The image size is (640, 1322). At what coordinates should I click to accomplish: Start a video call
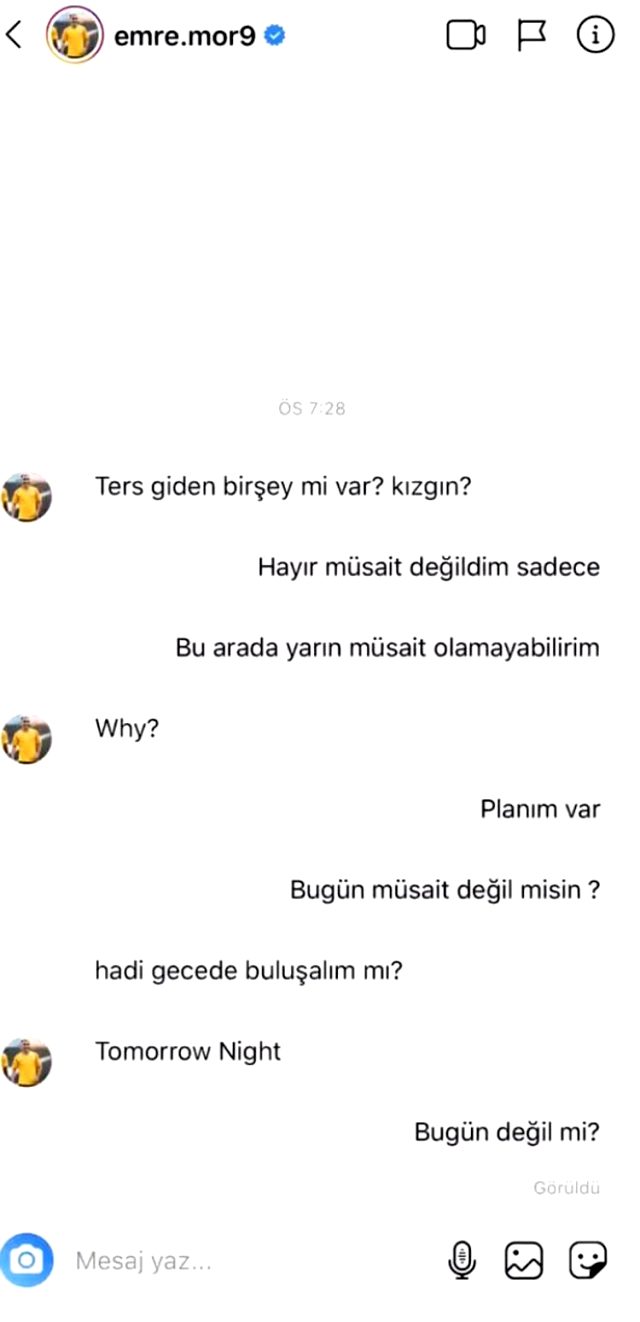pyautogui.click(x=465, y=36)
